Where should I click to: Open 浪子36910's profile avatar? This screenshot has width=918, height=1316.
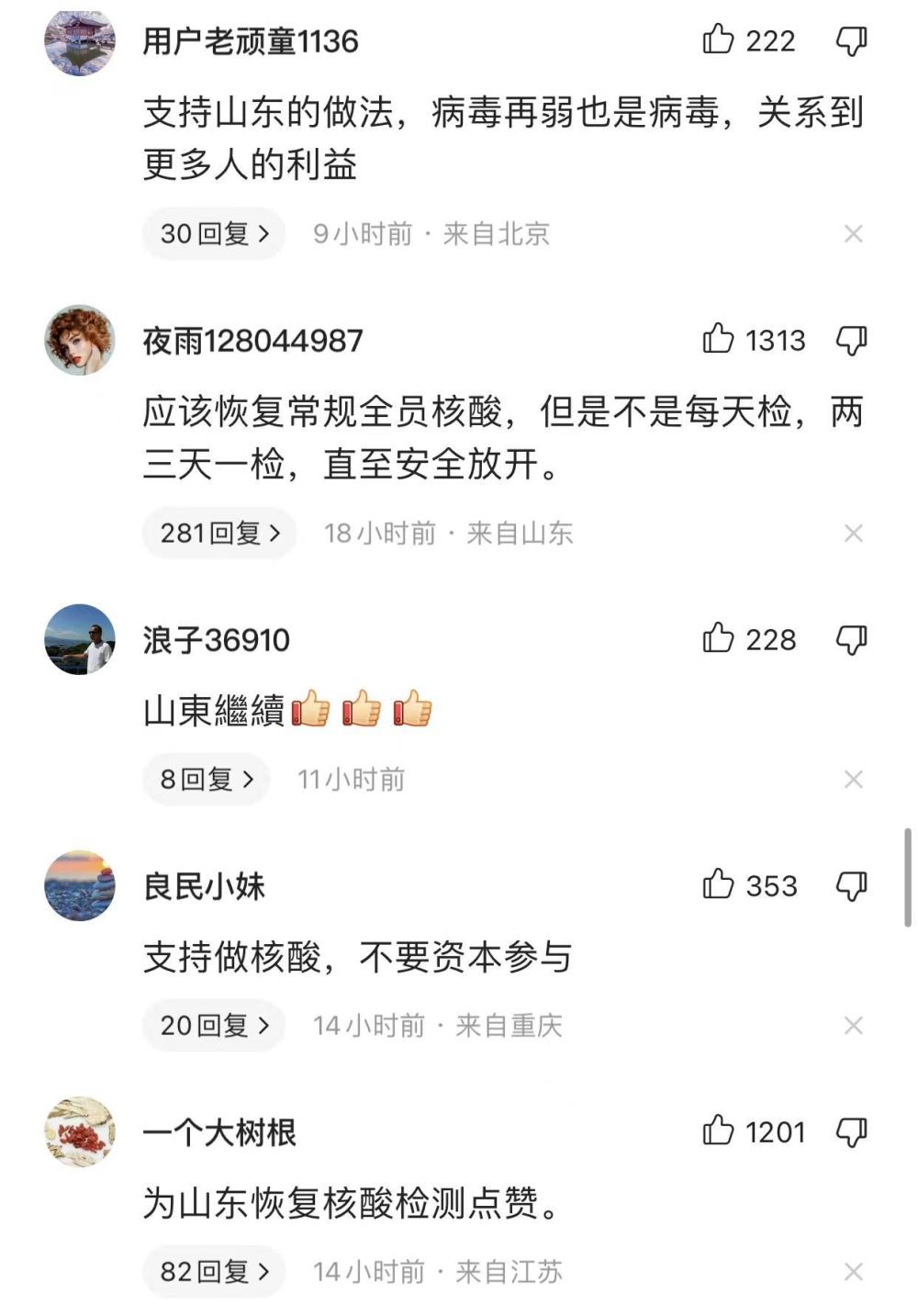point(80,639)
